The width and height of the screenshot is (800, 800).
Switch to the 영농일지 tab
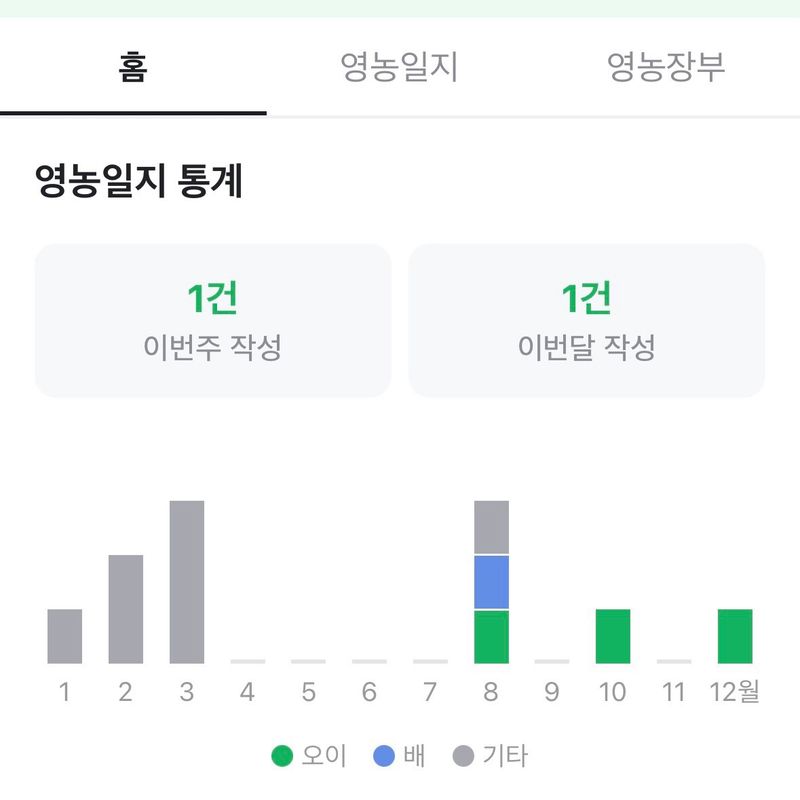(399, 68)
